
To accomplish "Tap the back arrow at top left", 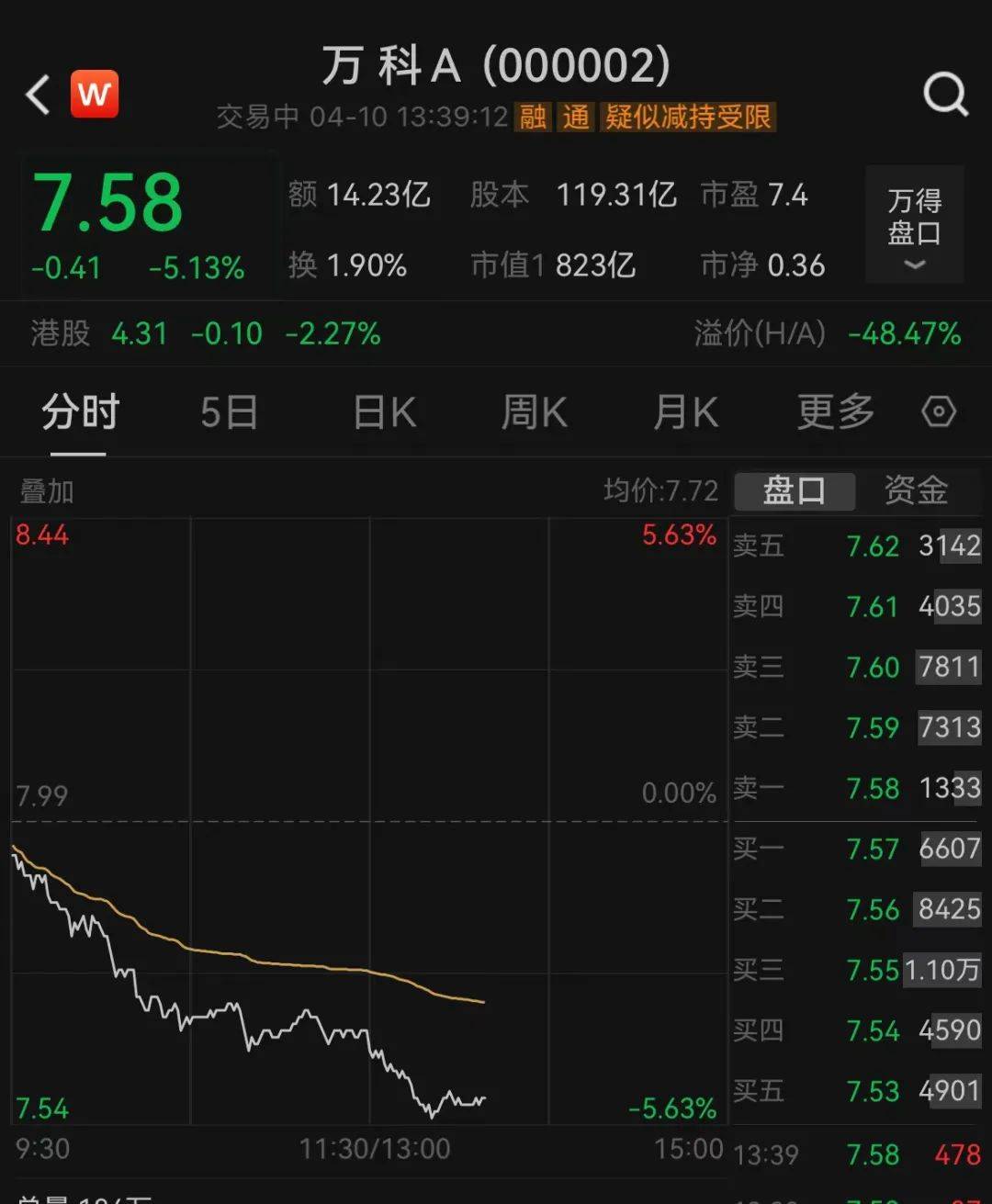I will pyautogui.click(x=37, y=95).
